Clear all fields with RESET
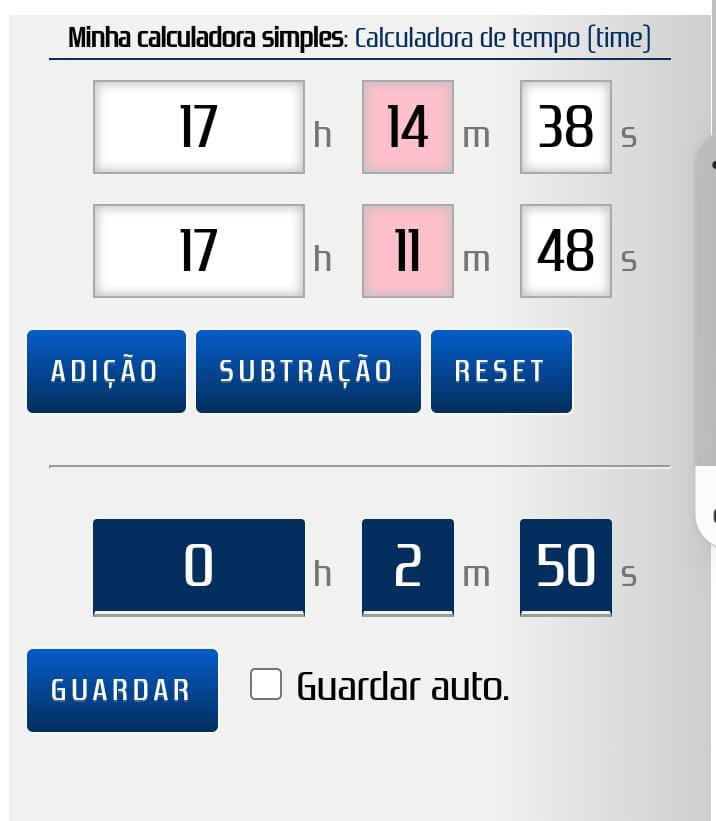 [501, 371]
